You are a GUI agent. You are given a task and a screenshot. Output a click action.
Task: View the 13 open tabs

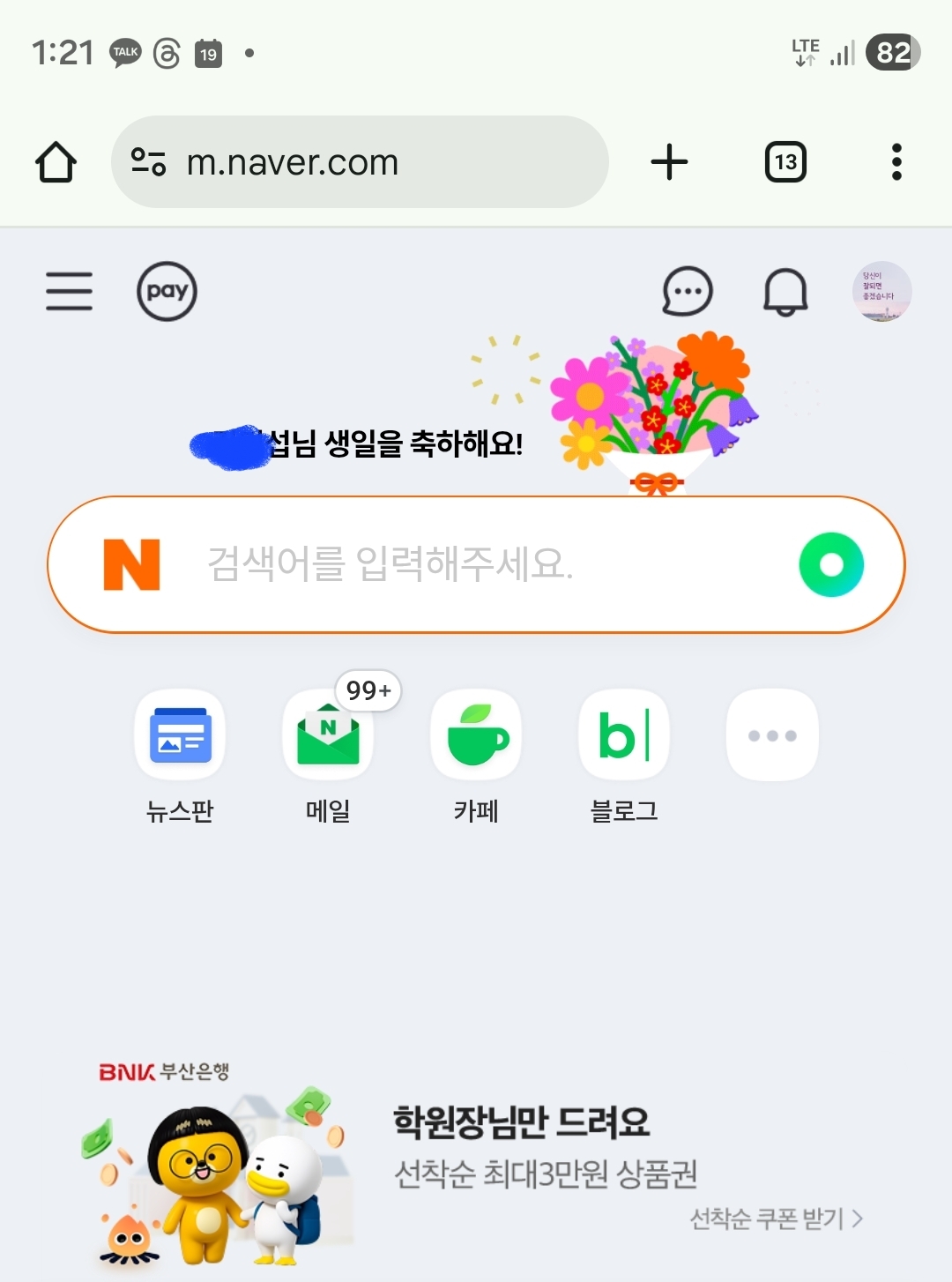(x=785, y=162)
